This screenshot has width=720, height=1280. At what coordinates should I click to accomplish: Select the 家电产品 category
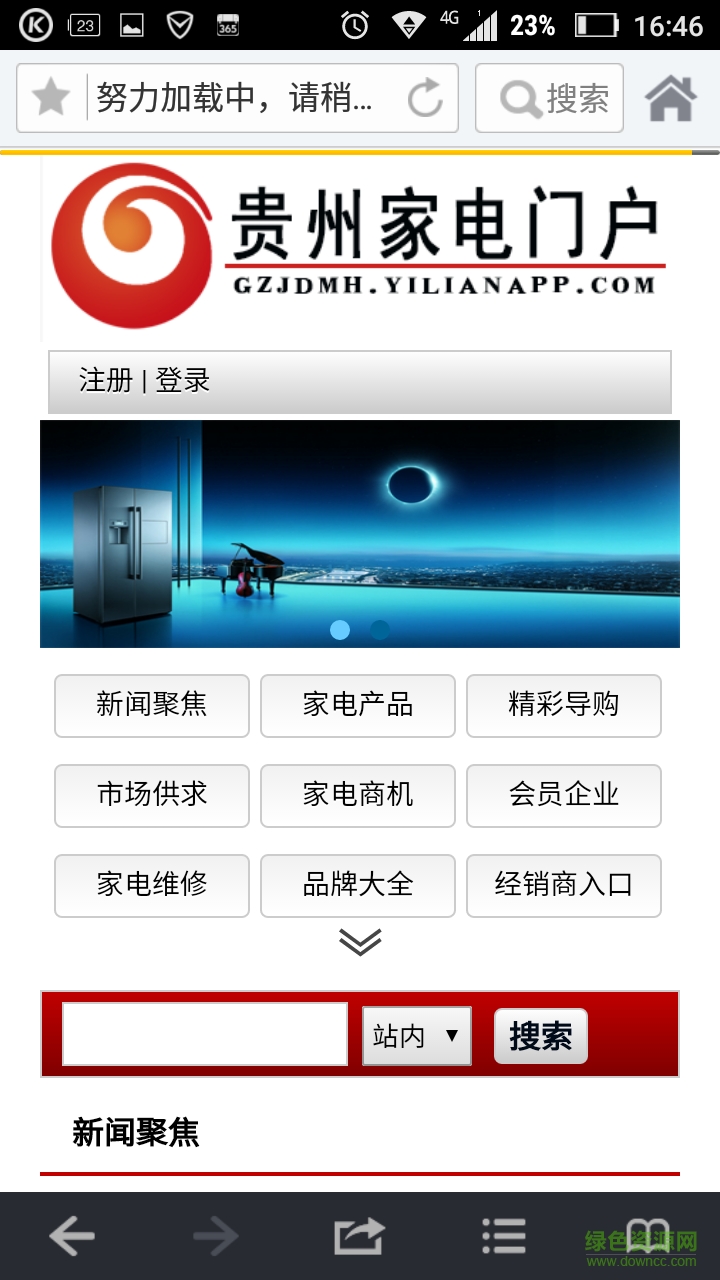tap(357, 705)
